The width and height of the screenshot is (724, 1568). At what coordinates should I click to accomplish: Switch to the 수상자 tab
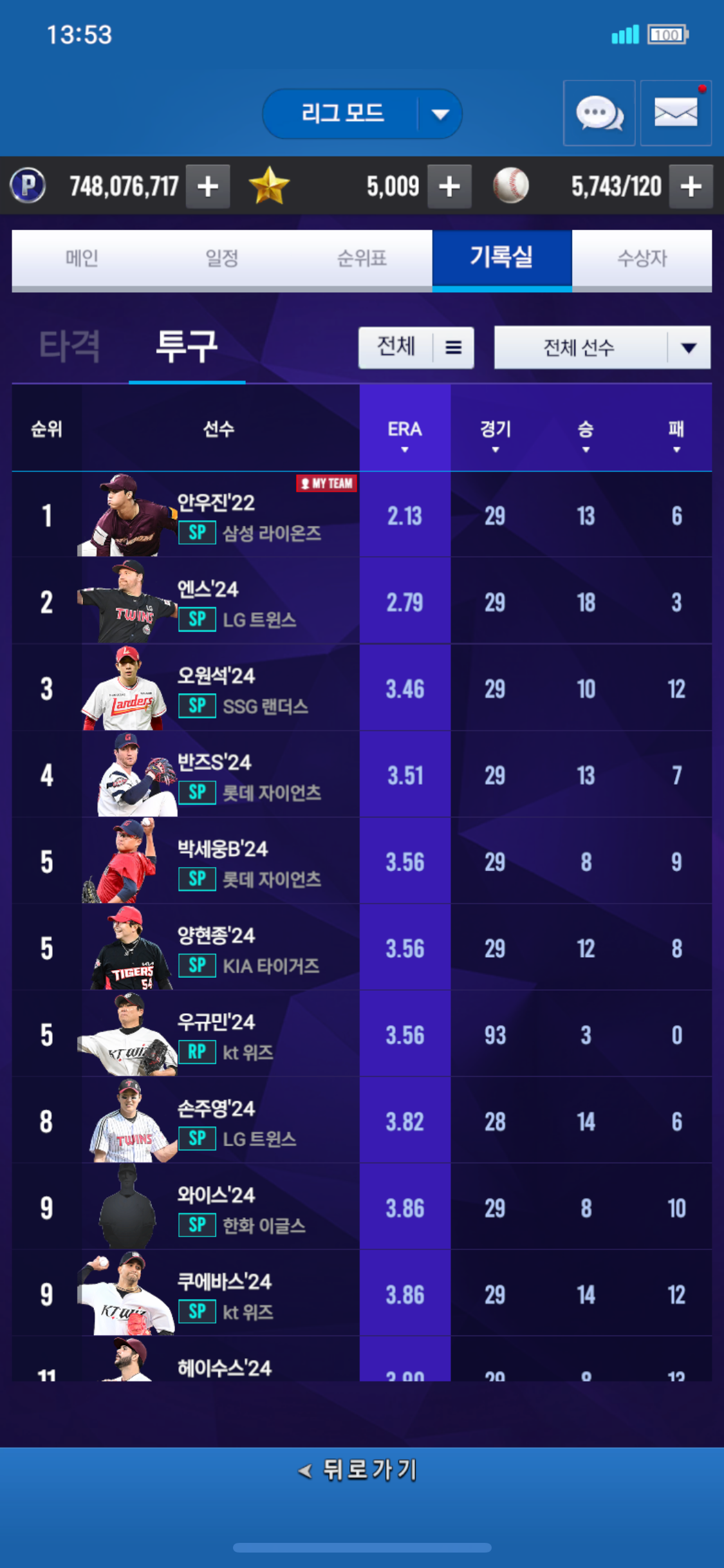click(642, 258)
